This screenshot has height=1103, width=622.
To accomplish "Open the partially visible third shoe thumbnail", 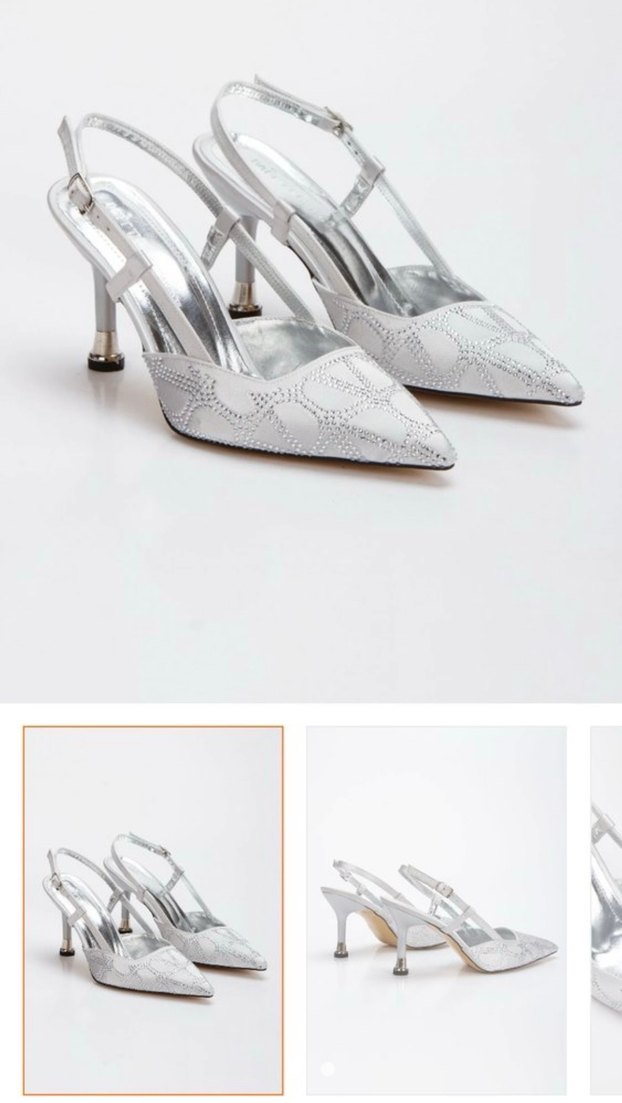I will (606, 910).
